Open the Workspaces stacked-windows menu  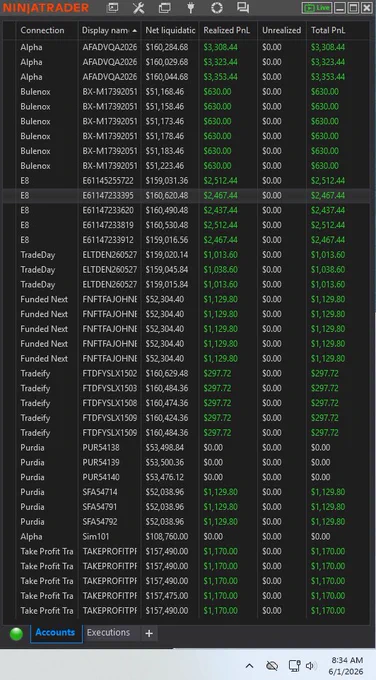[x=164, y=7]
